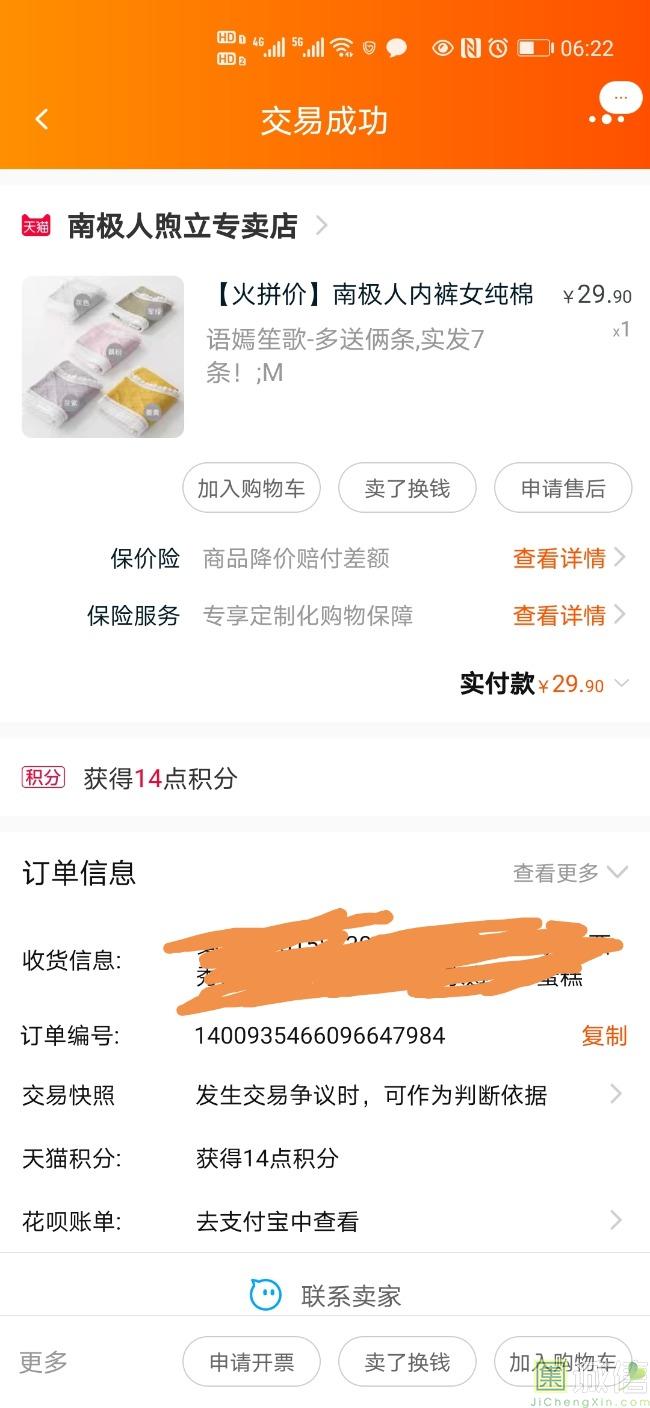This screenshot has height=1408, width=650.
Task: View the 南极人内裤女纯棉 product item
Action: coord(372,294)
